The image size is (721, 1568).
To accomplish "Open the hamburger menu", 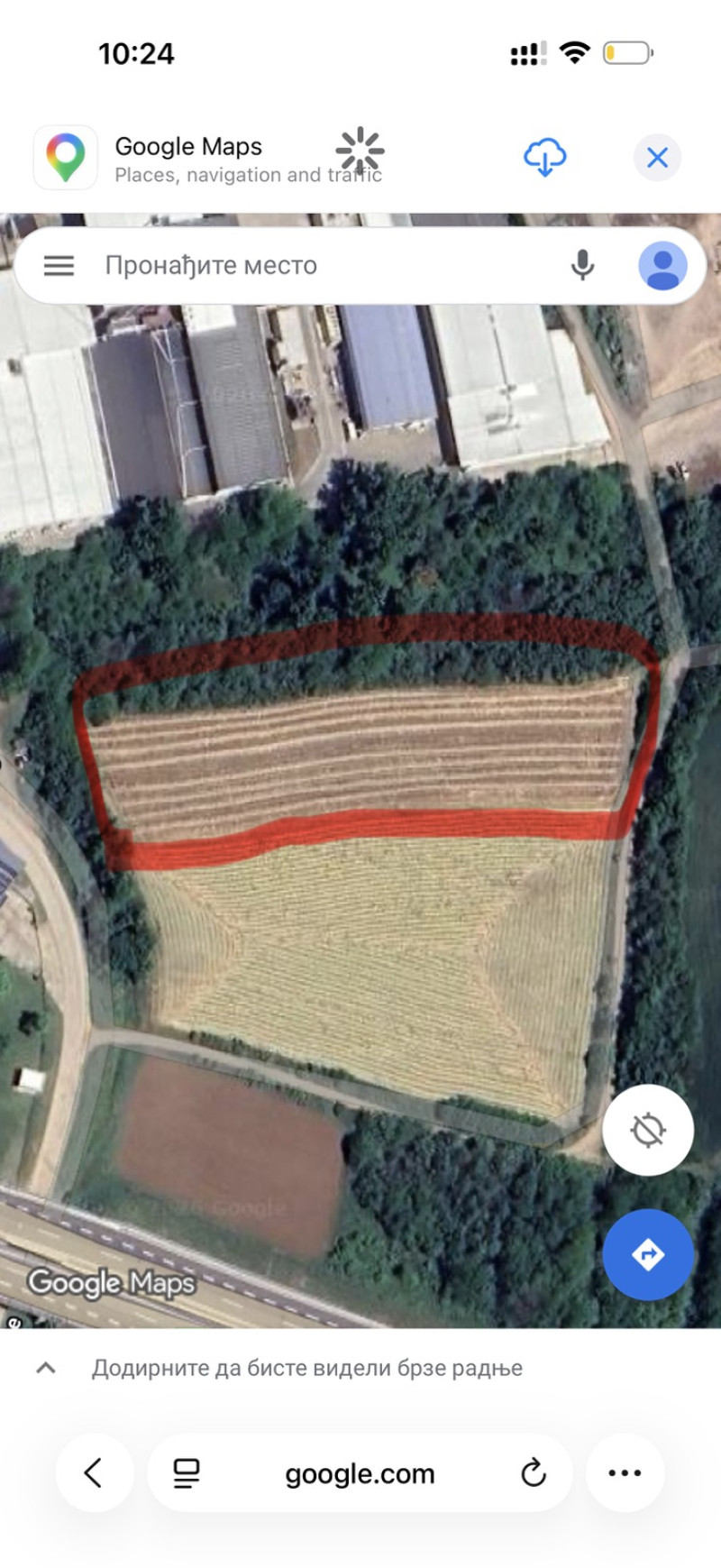I will [x=59, y=266].
